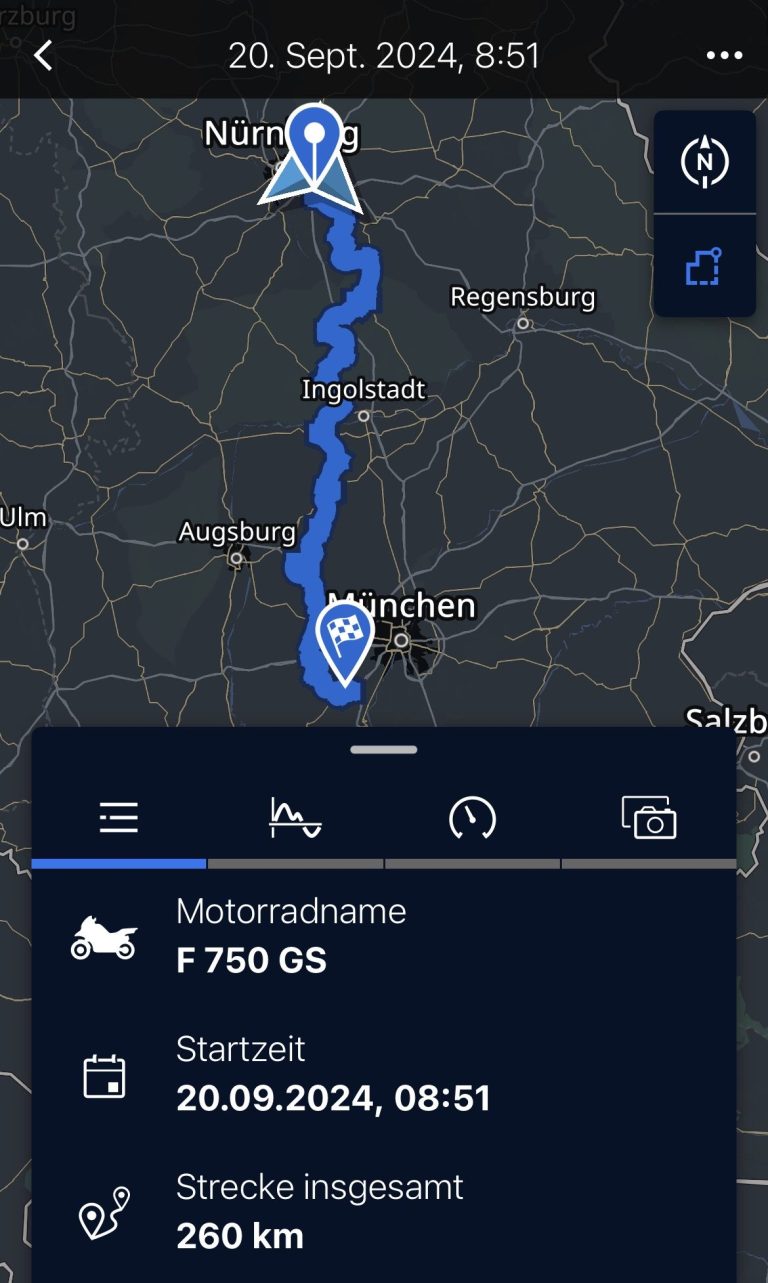This screenshot has width=768, height=1283.
Task: Tap the checkered finish flag near München
Action: tap(344, 637)
